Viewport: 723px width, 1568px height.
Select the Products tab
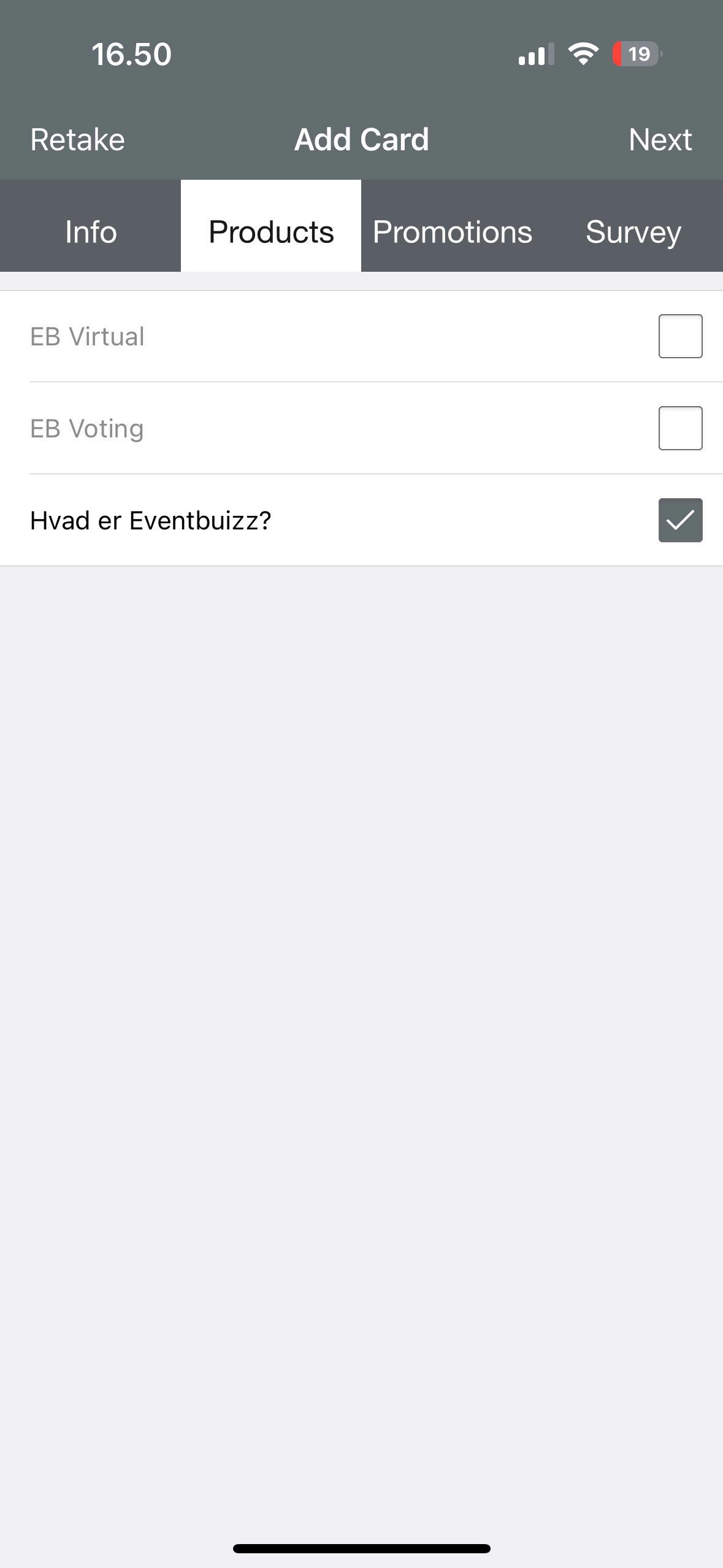(271, 232)
